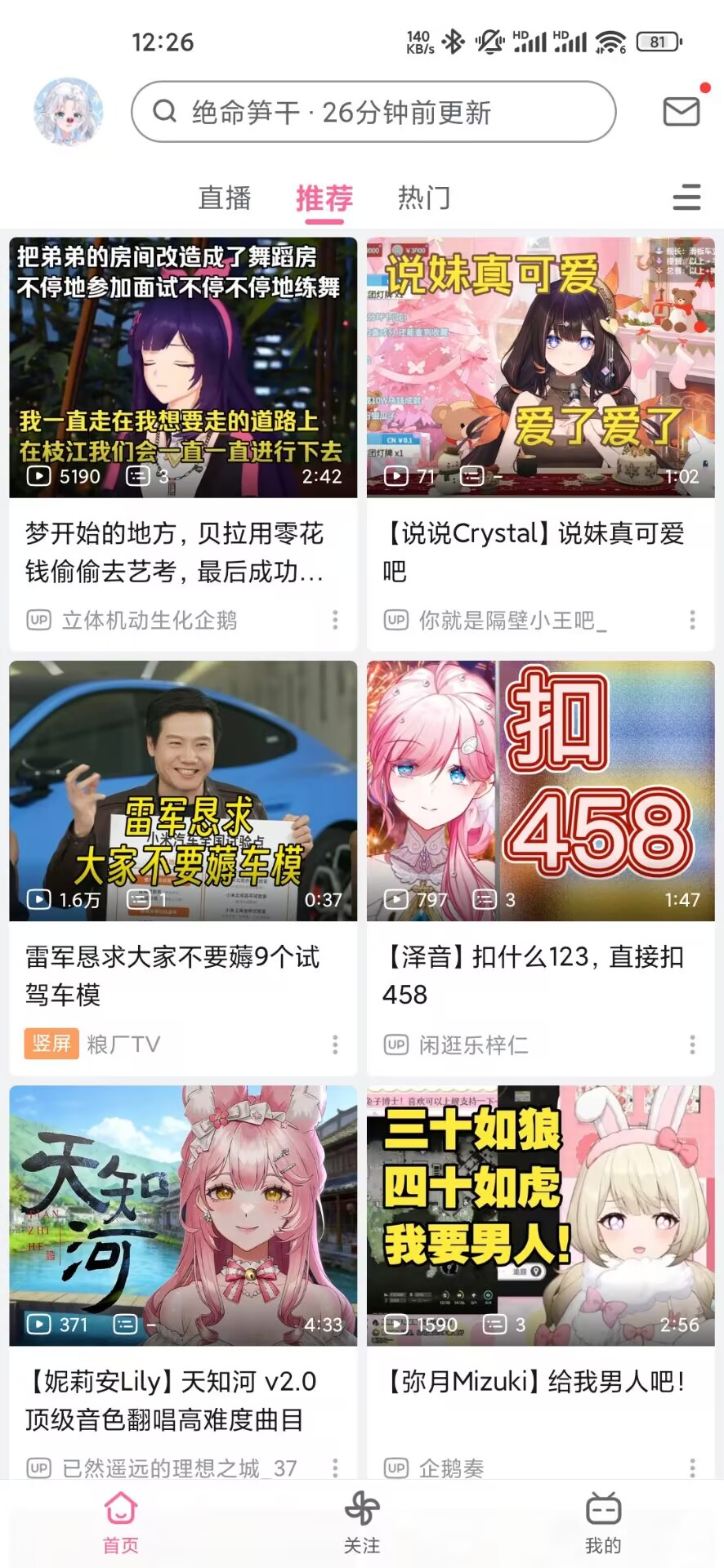
Task: Tap the search box showing 绝命笋干
Action: (x=373, y=112)
